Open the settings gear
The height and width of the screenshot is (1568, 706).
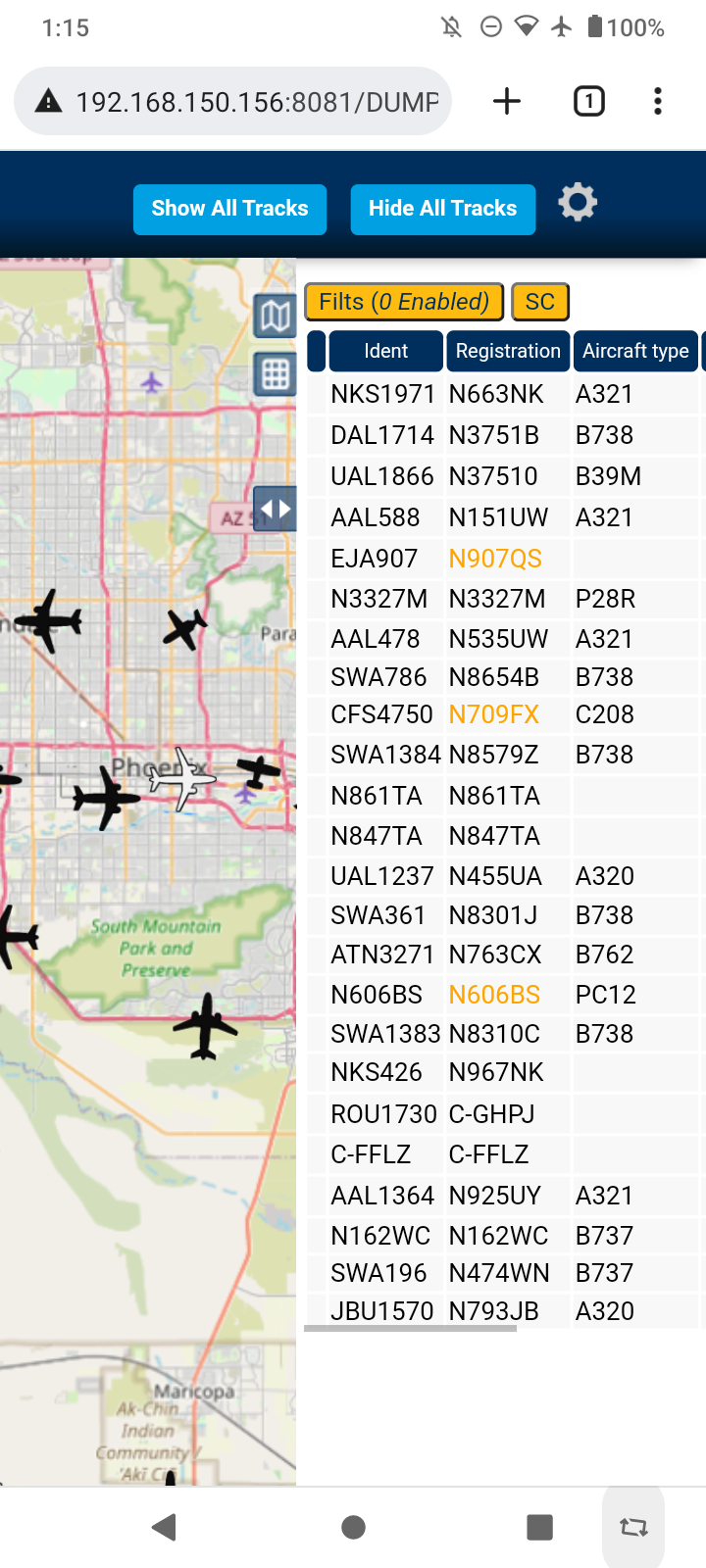(578, 202)
